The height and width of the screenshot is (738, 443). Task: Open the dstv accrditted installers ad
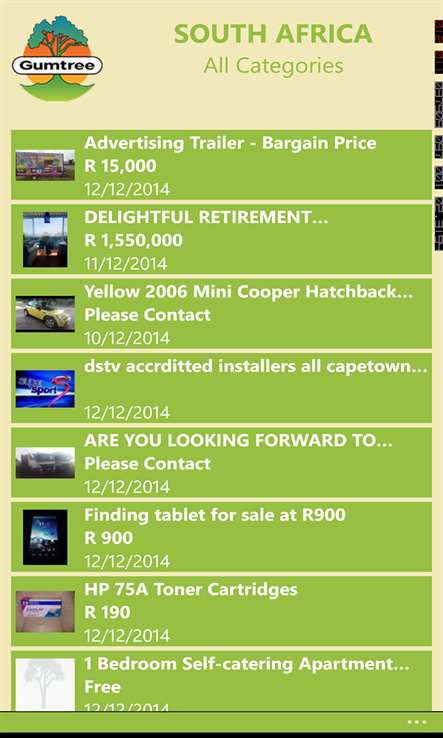click(x=221, y=388)
